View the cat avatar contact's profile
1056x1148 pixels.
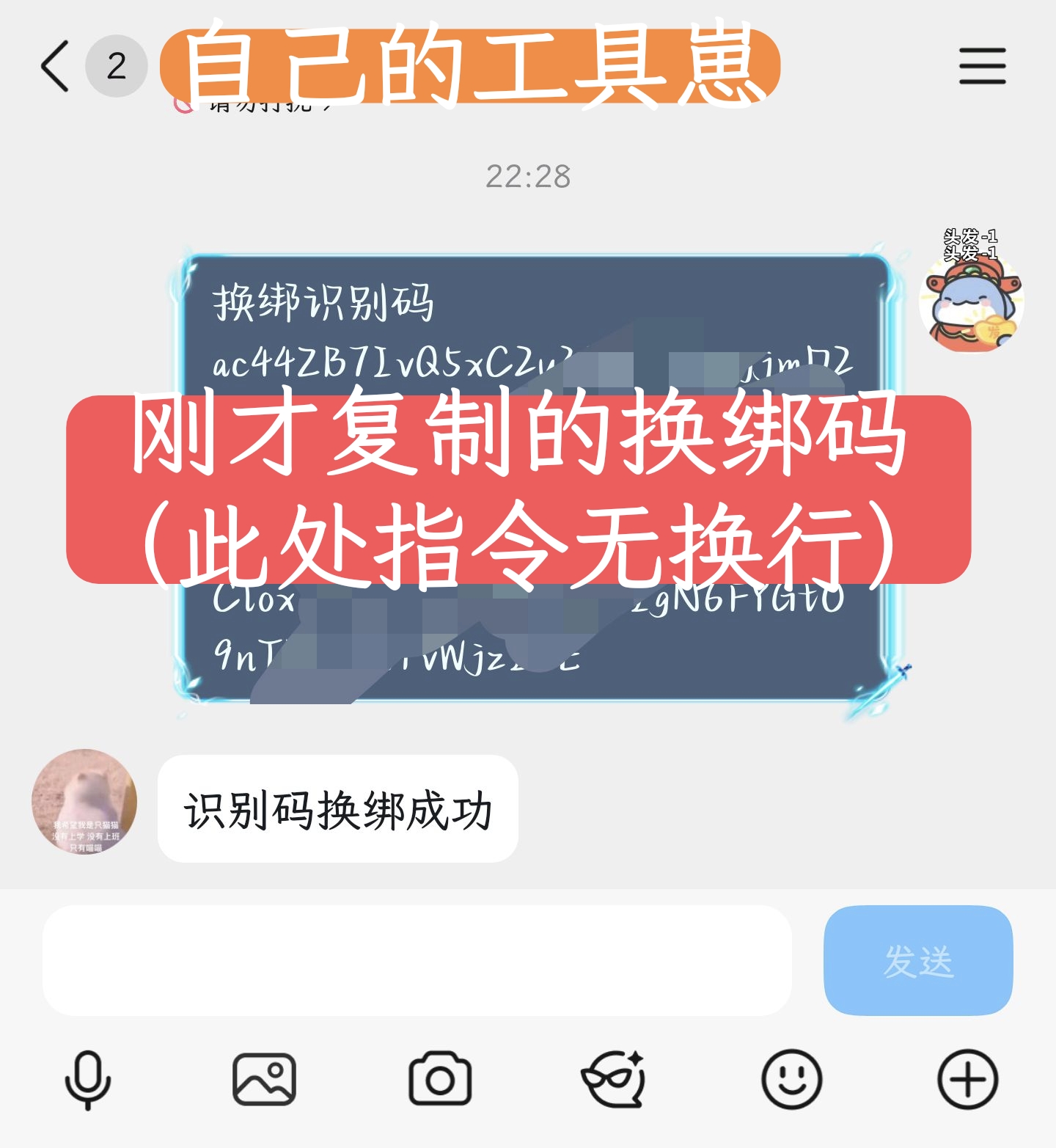[x=84, y=802]
